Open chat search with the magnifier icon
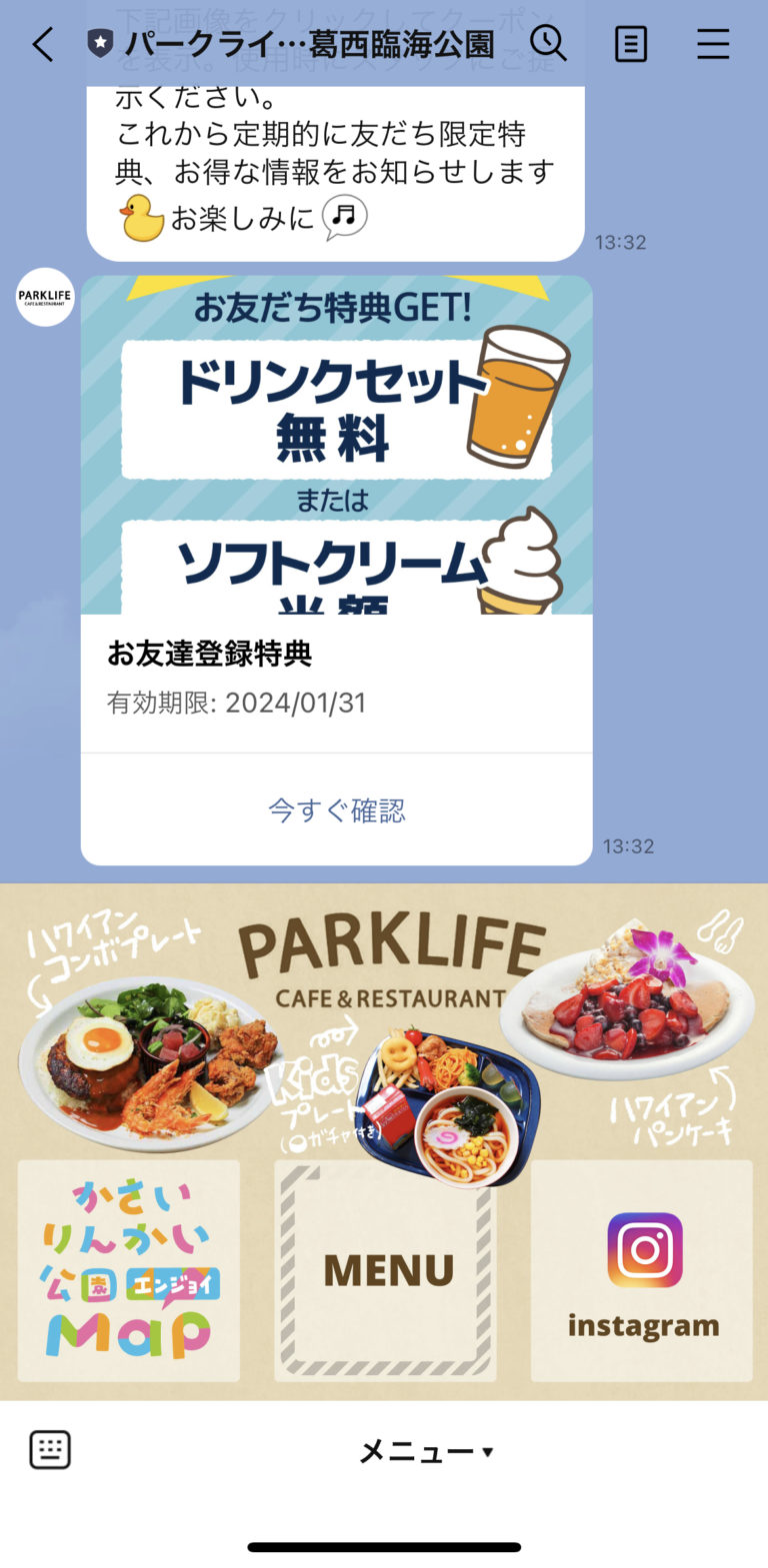This screenshot has height=1568, width=768. (546, 45)
